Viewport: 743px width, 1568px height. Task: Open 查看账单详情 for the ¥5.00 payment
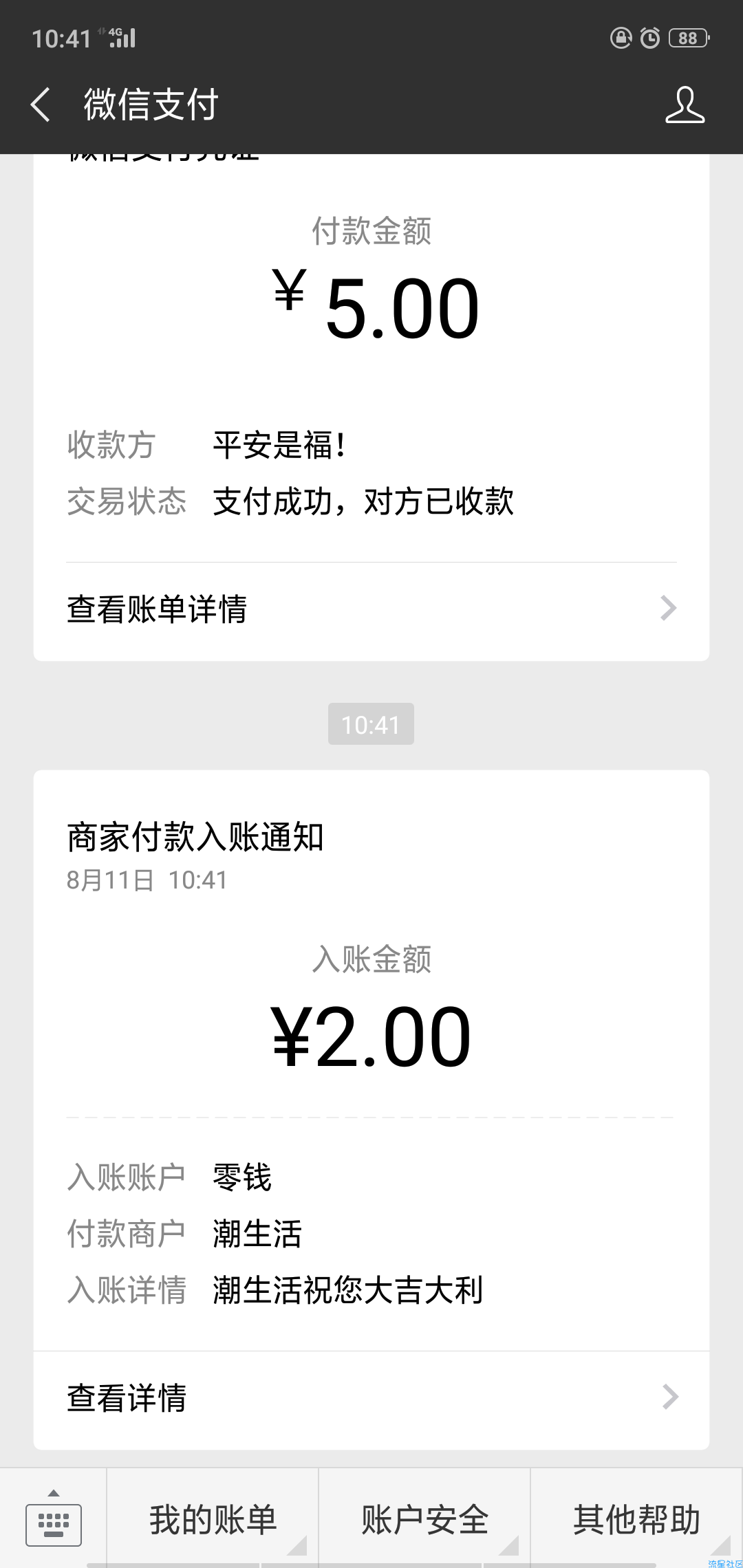371,609
